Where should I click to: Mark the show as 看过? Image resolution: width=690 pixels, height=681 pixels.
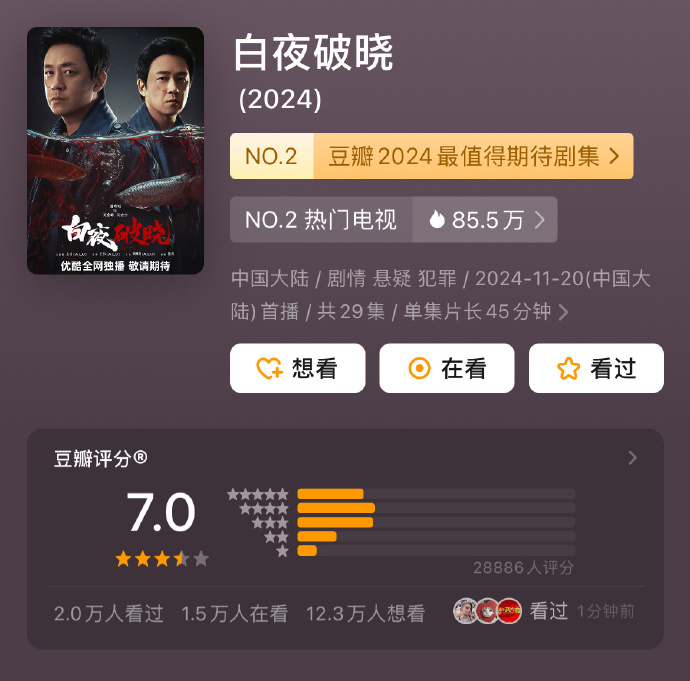pos(596,368)
